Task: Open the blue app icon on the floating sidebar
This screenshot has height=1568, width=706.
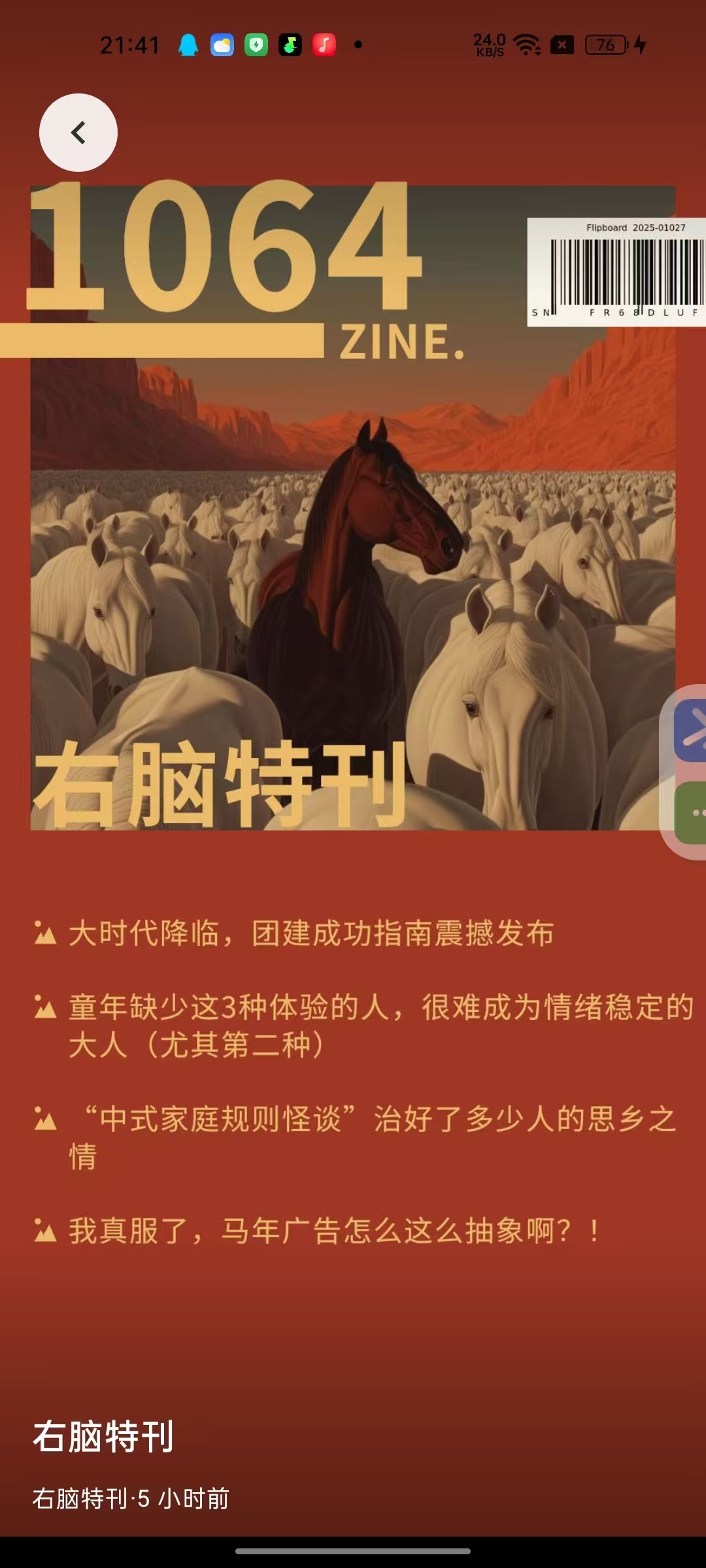Action: (x=690, y=730)
